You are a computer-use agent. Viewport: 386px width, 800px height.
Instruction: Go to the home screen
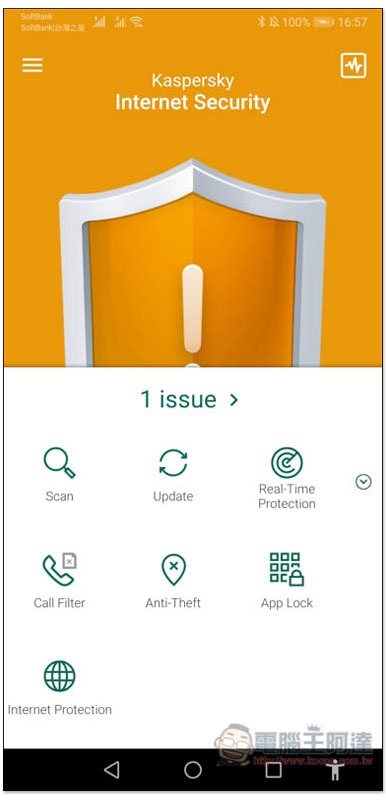point(193,769)
